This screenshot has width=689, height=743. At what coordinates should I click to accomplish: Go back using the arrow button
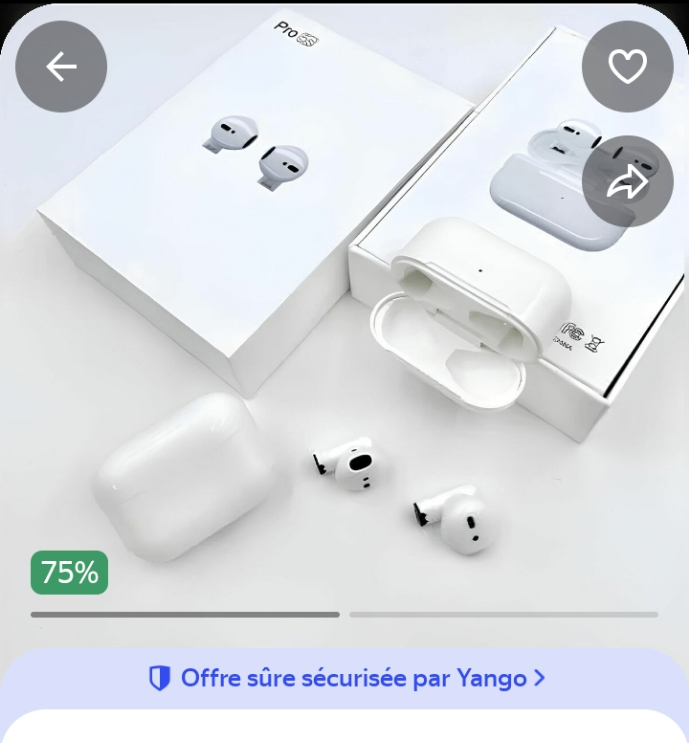61,67
